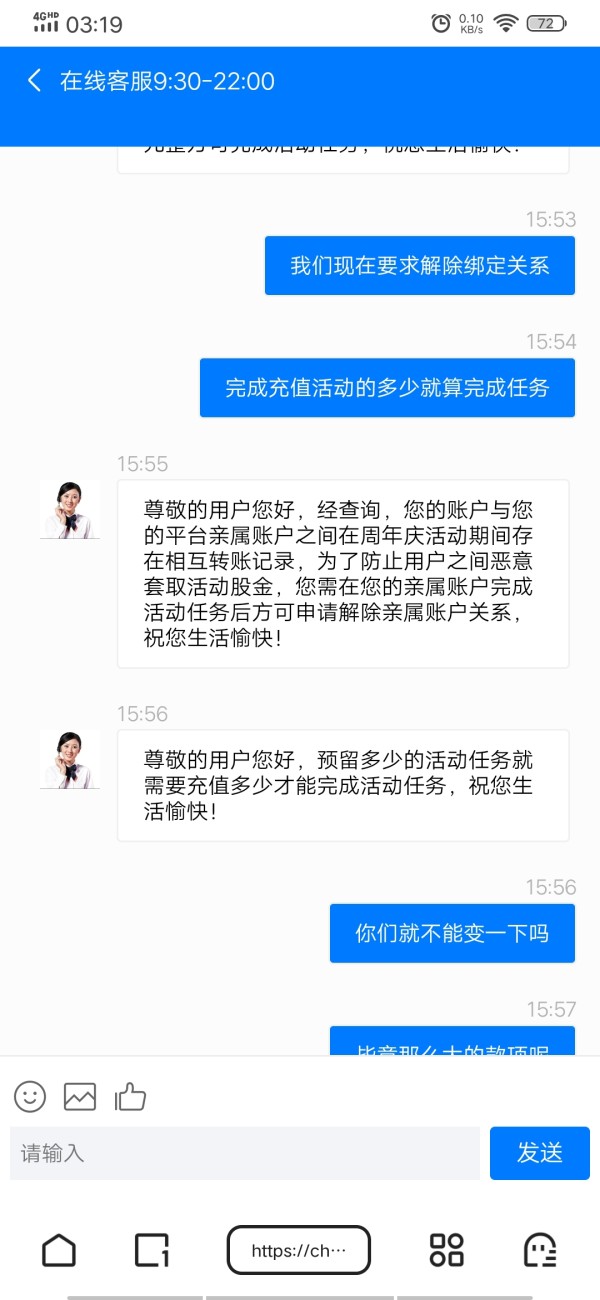The height and width of the screenshot is (1300, 600).
Task: Open the emoji picker
Action: 30,1096
